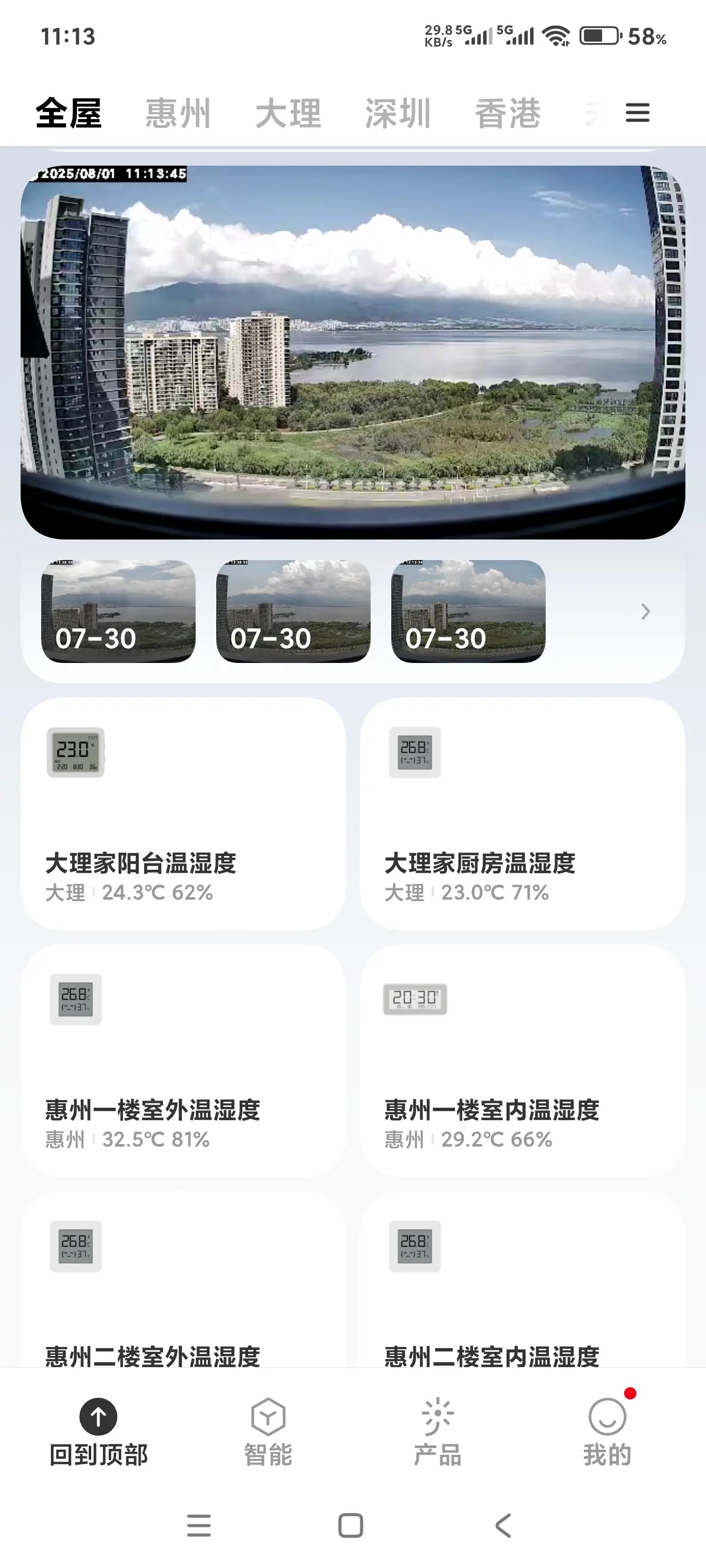Switch to the 香港 tab
The width and height of the screenshot is (706, 1568).
[507, 113]
